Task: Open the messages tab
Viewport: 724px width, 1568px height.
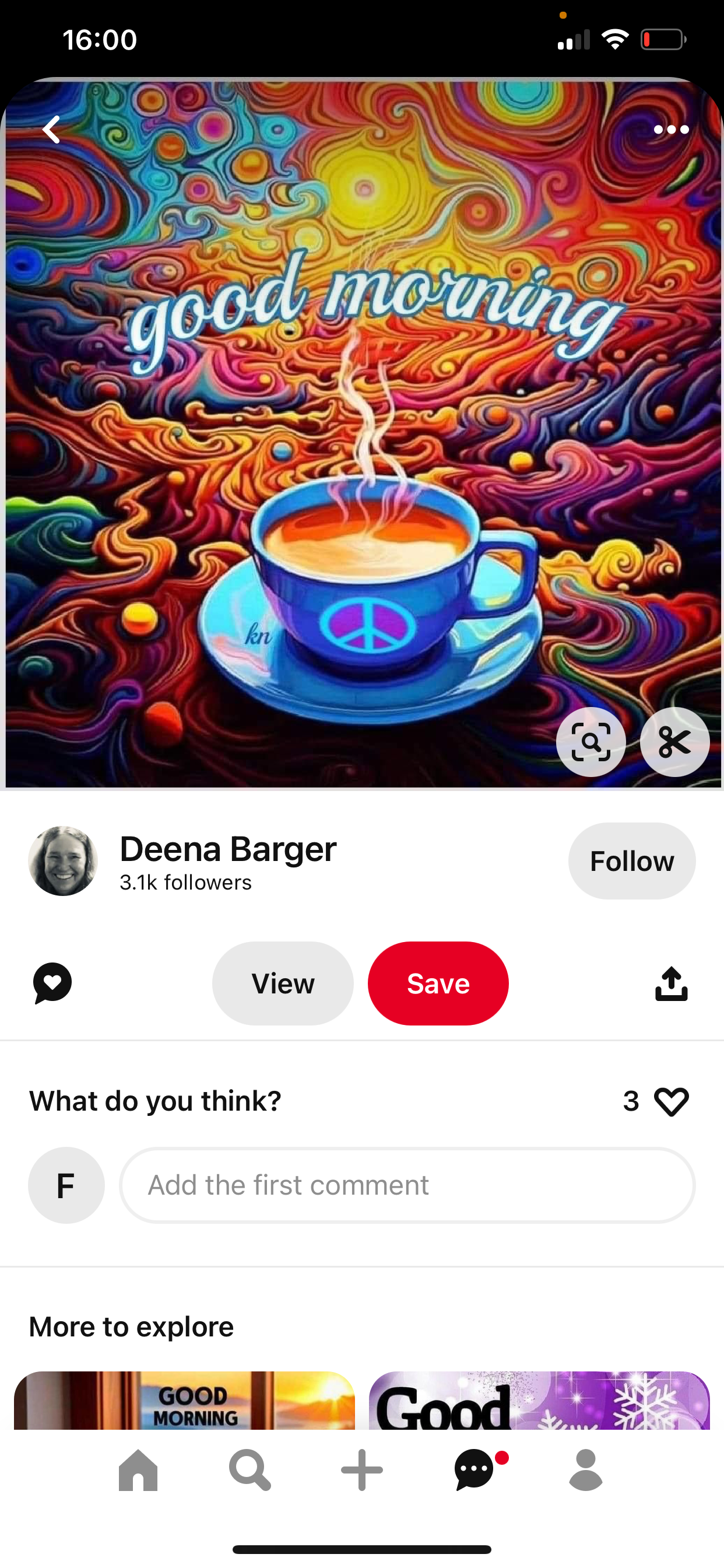Action: [x=474, y=1470]
